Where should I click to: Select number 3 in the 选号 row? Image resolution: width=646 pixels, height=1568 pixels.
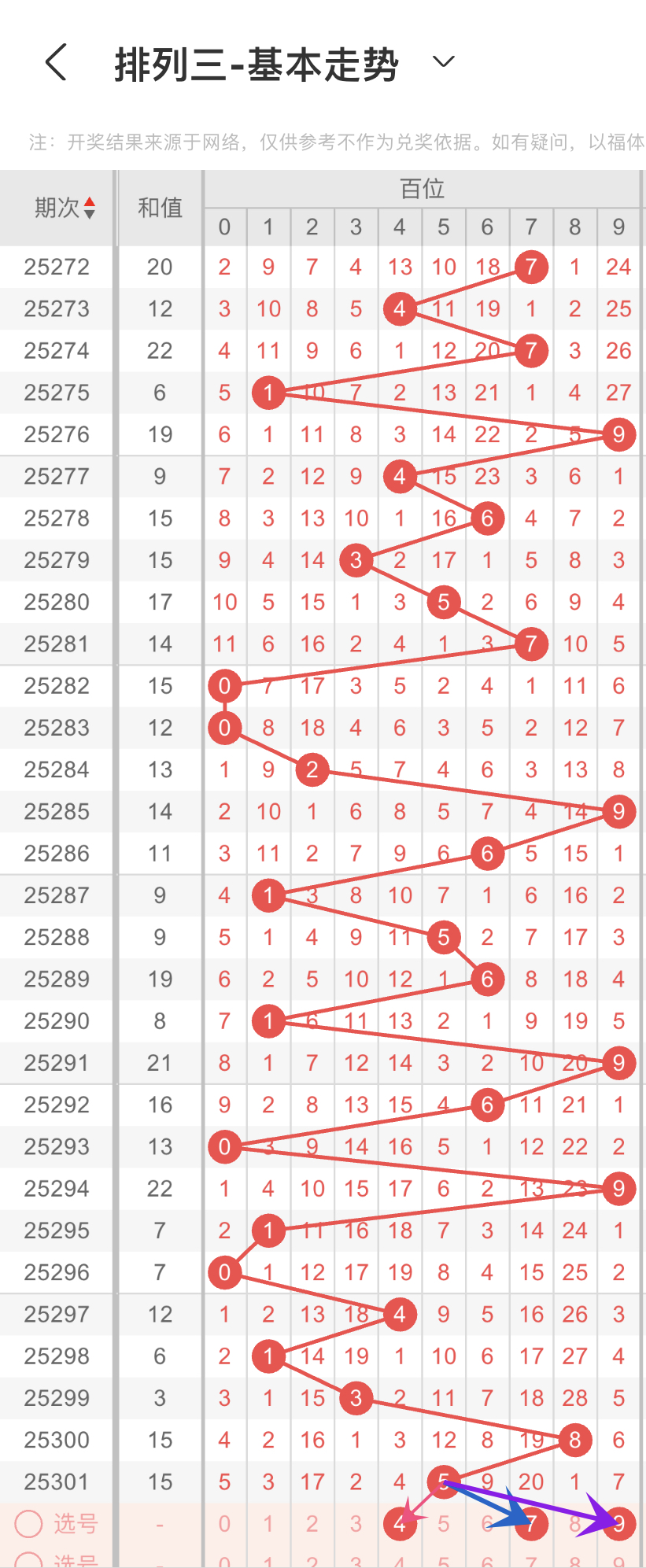[x=356, y=1524]
